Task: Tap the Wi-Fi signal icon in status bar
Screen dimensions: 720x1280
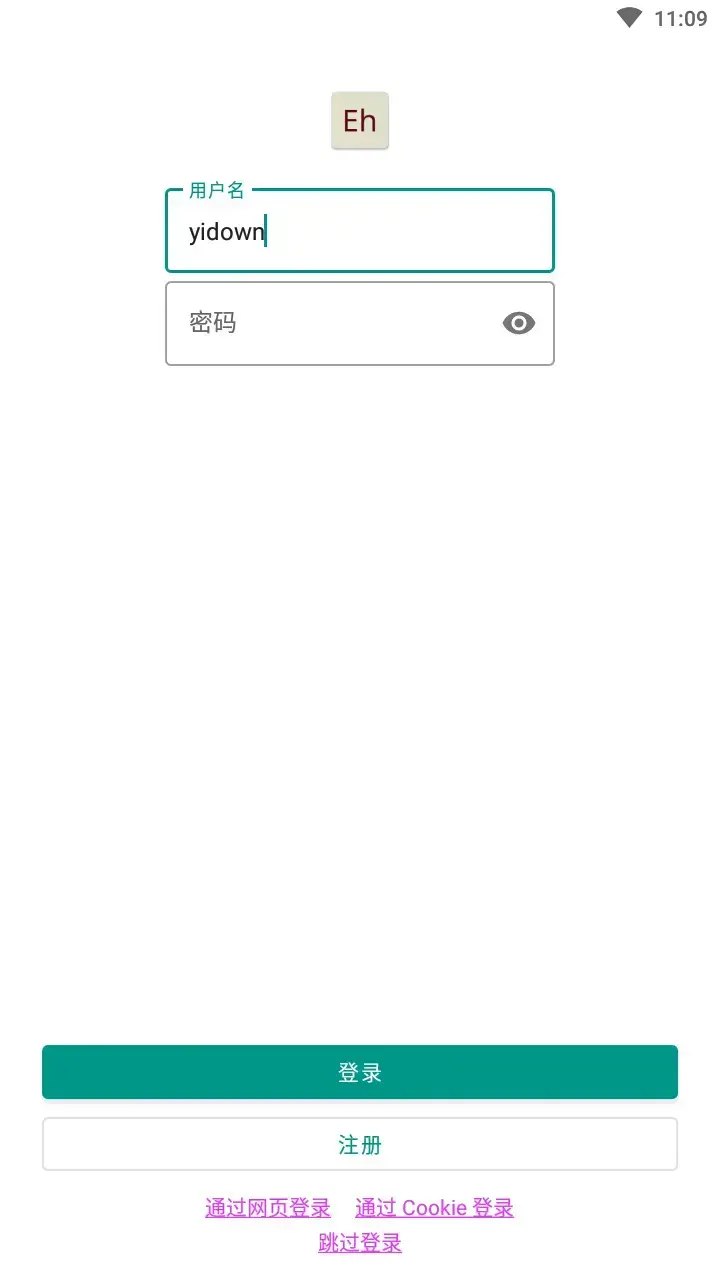Action: pyautogui.click(x=627, y=16)
